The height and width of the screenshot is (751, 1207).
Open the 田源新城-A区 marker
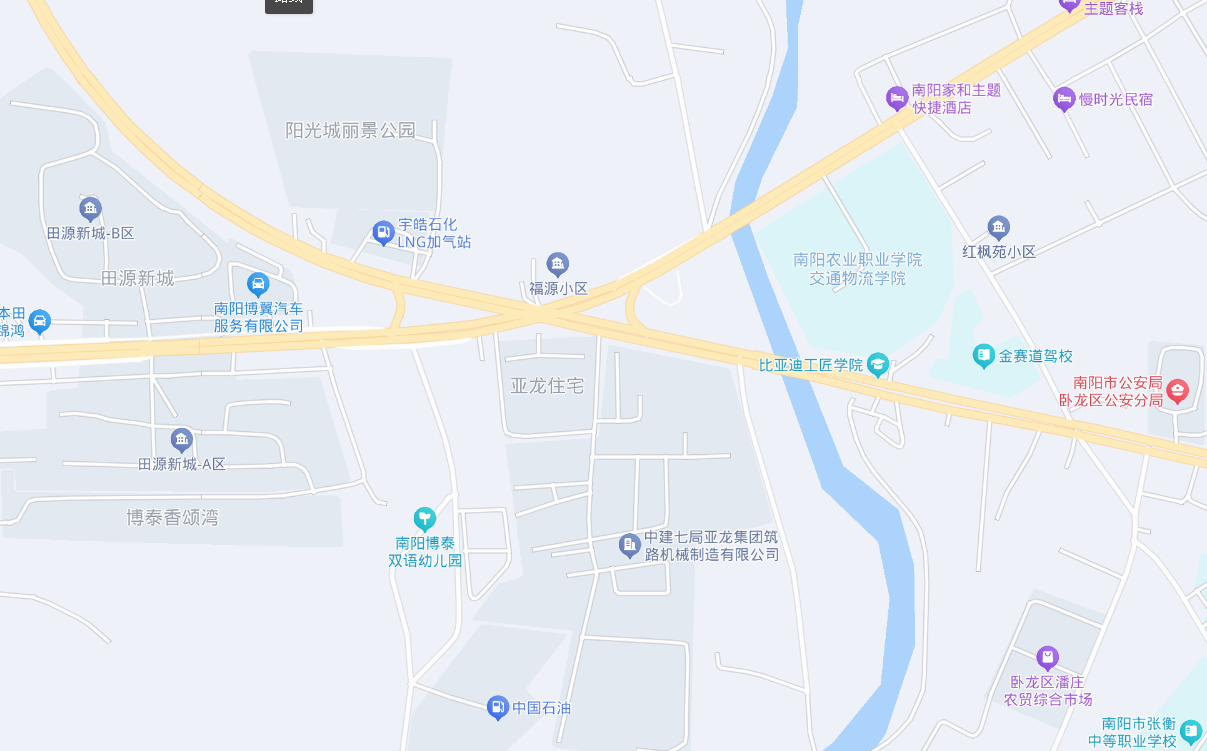click(181, 440)
